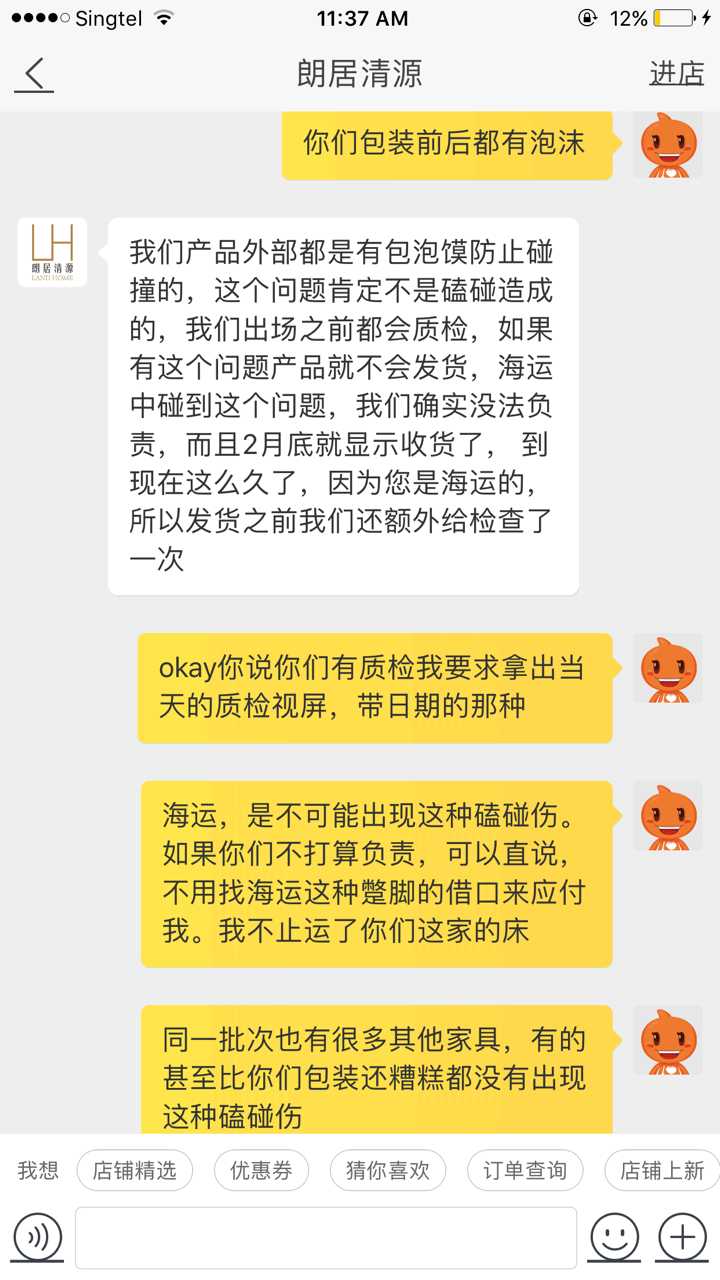
Task: Open the plus attachment menu
Action: (682, 1238)
